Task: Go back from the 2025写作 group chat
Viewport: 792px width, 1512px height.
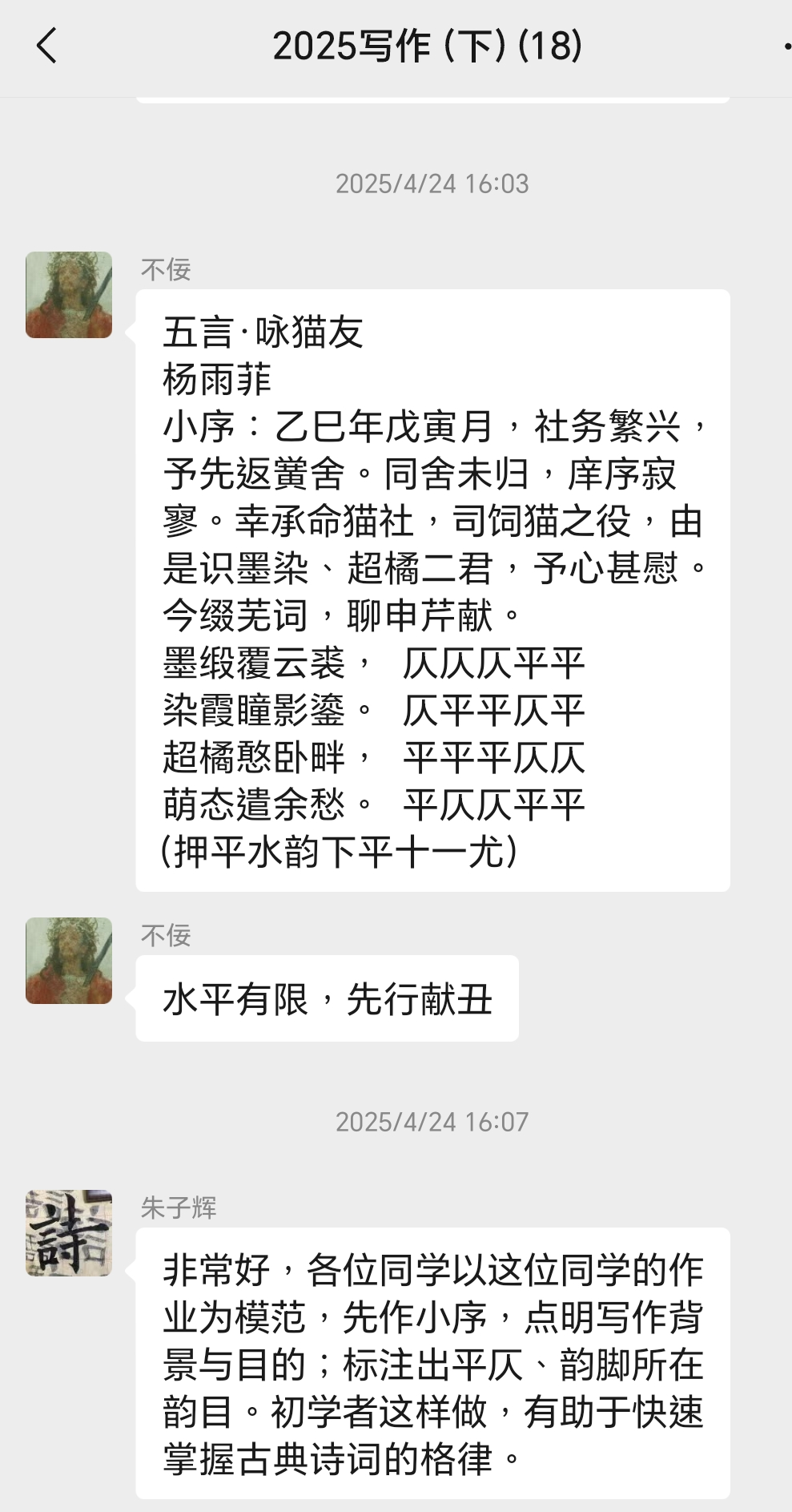Action: coord(46,45)
